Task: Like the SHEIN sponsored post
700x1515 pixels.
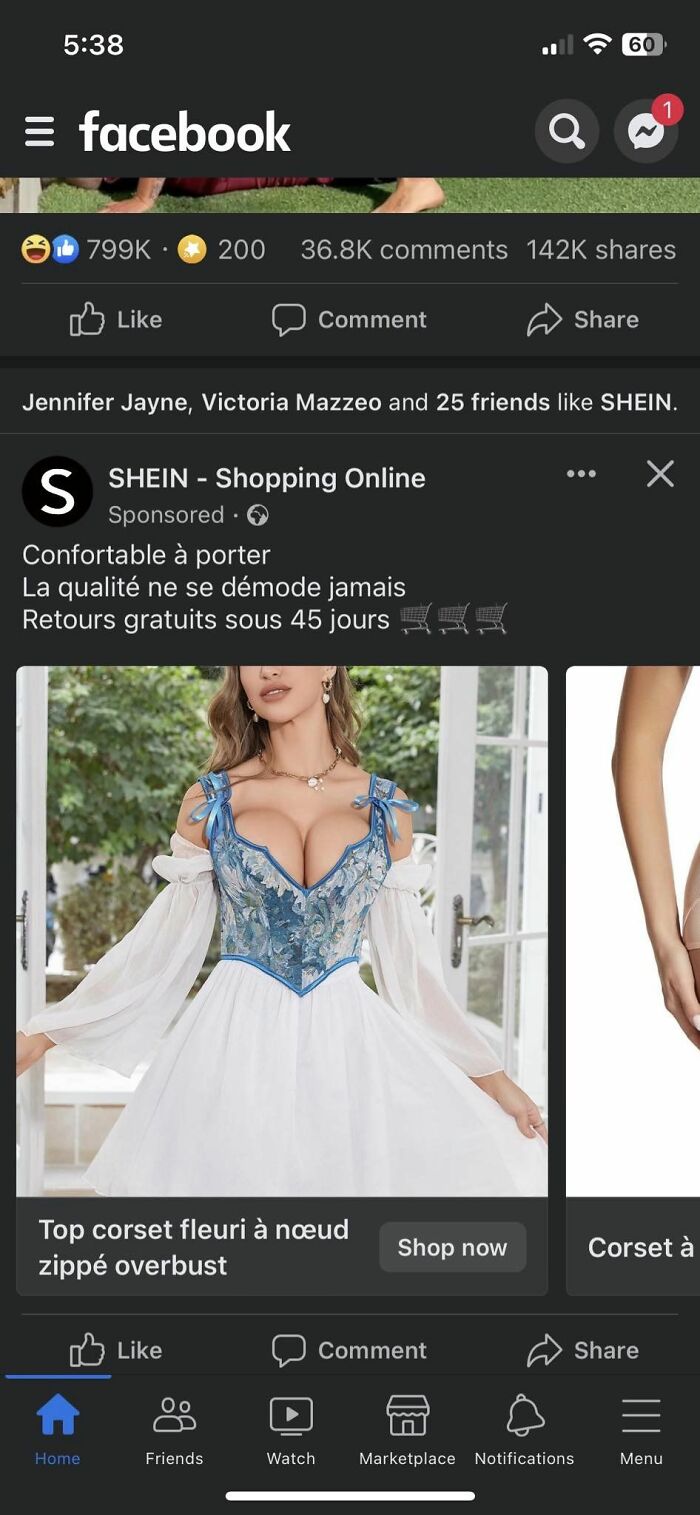Action: pos(116,1350)
